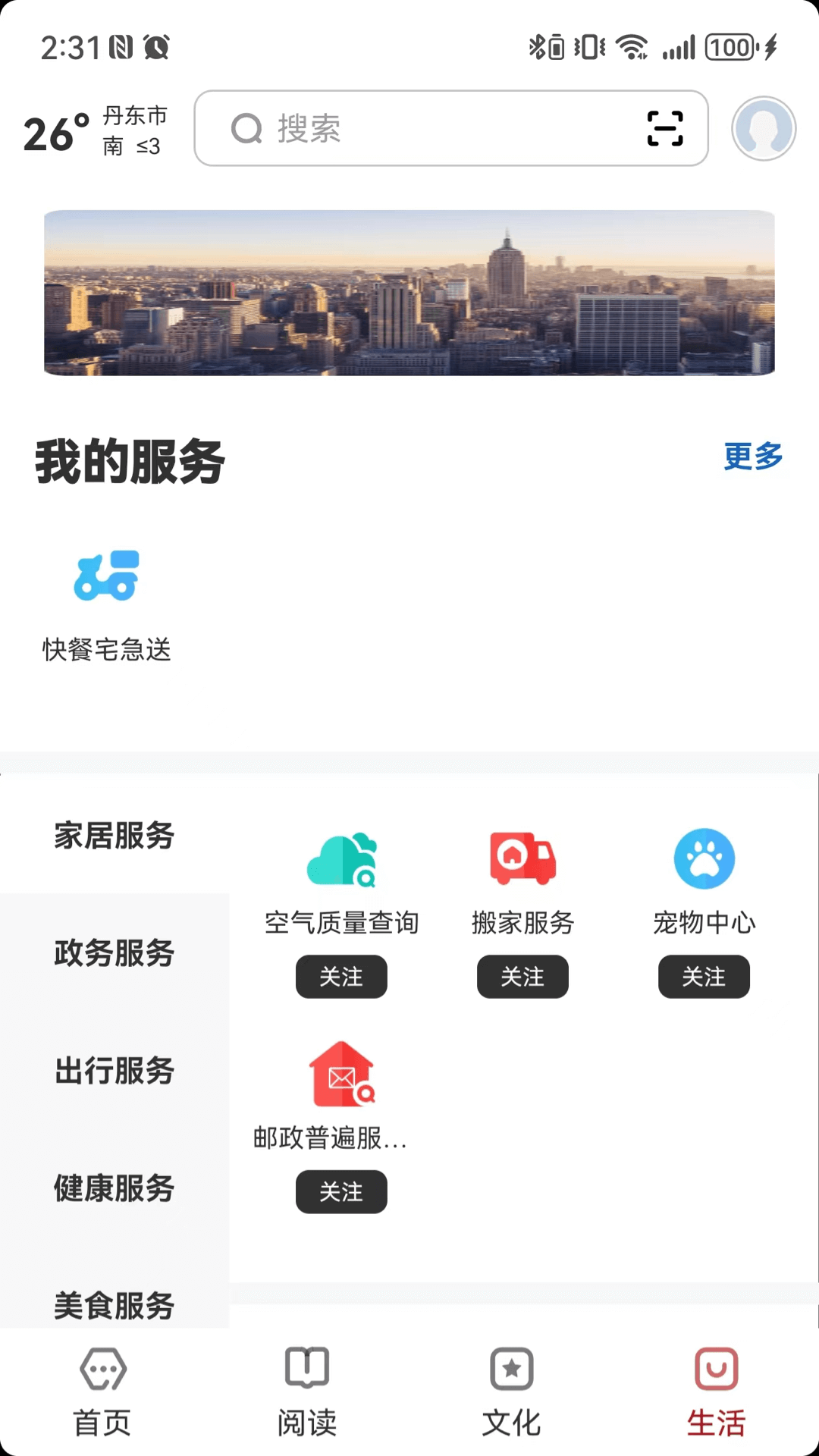Tap 更多 to see more services

coord(753,457)
